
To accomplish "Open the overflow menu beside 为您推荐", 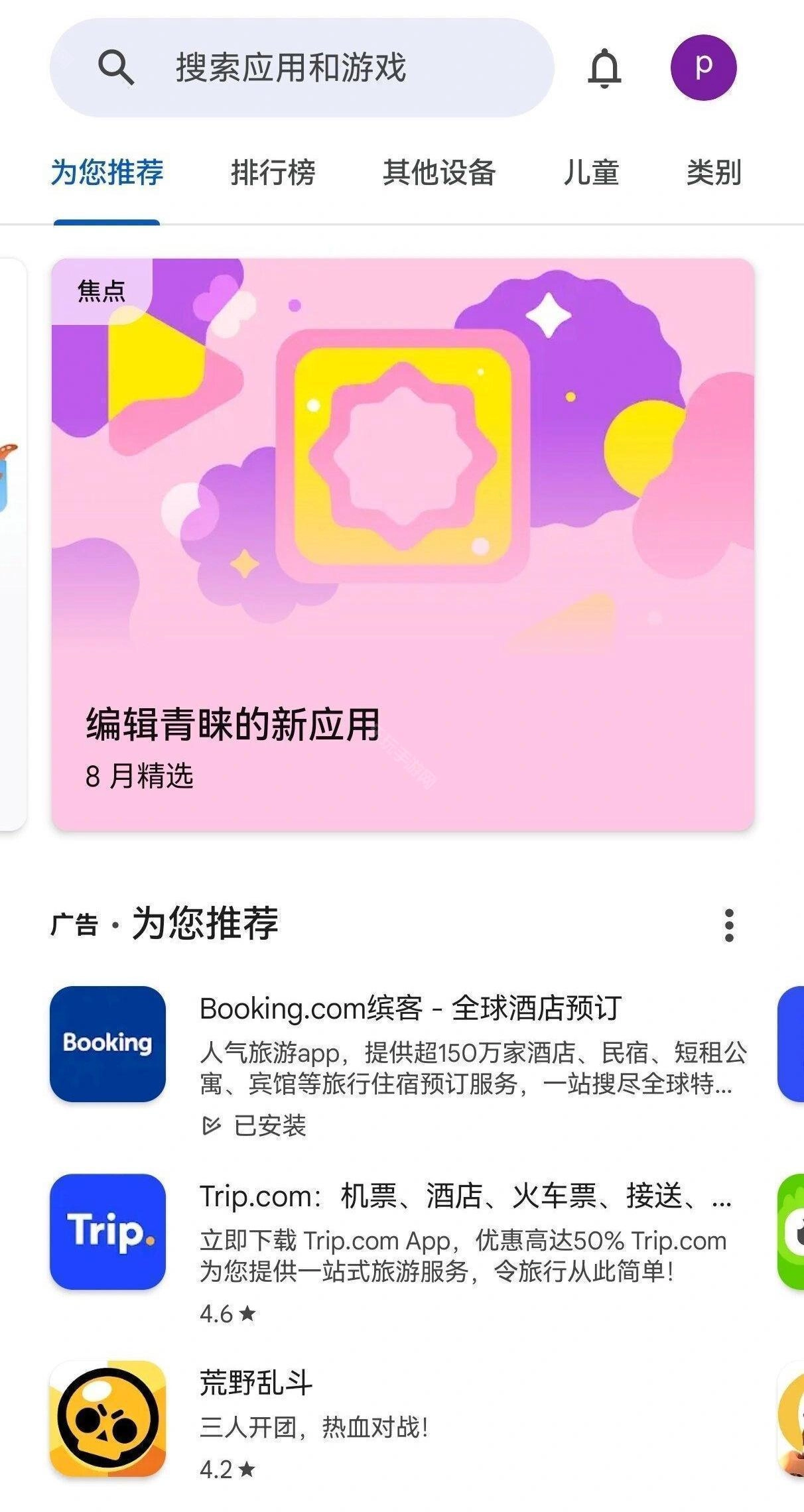I will (x=729, y=925).
